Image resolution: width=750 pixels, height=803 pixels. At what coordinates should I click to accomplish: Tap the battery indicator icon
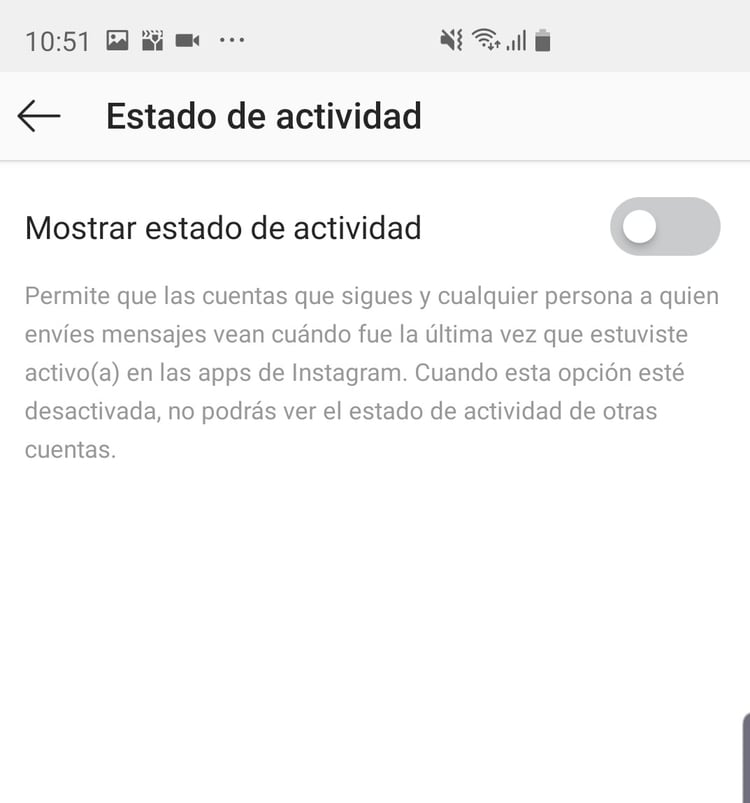pos(542,40)
